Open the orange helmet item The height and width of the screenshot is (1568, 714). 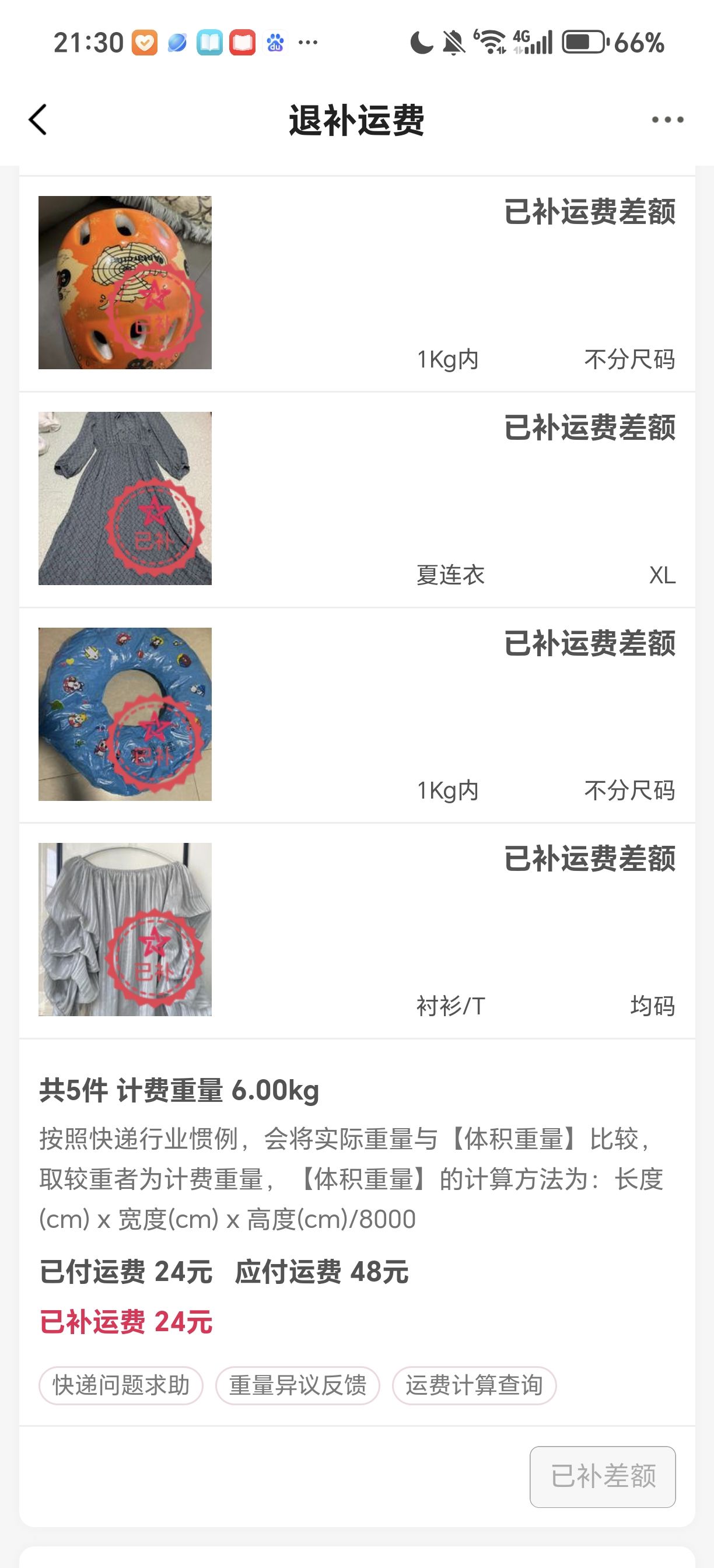125,282
